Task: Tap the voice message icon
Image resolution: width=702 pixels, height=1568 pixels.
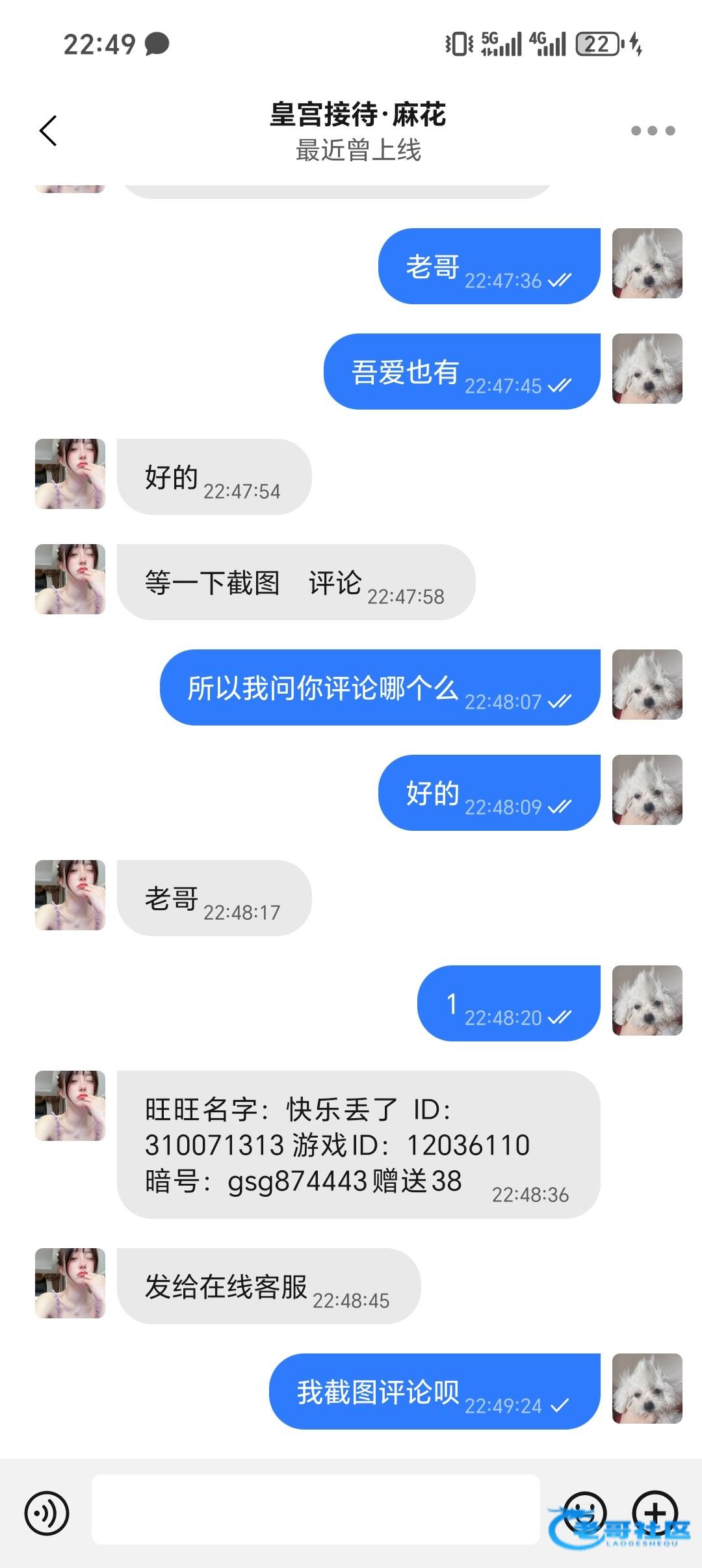Action: click(47, 1513)
